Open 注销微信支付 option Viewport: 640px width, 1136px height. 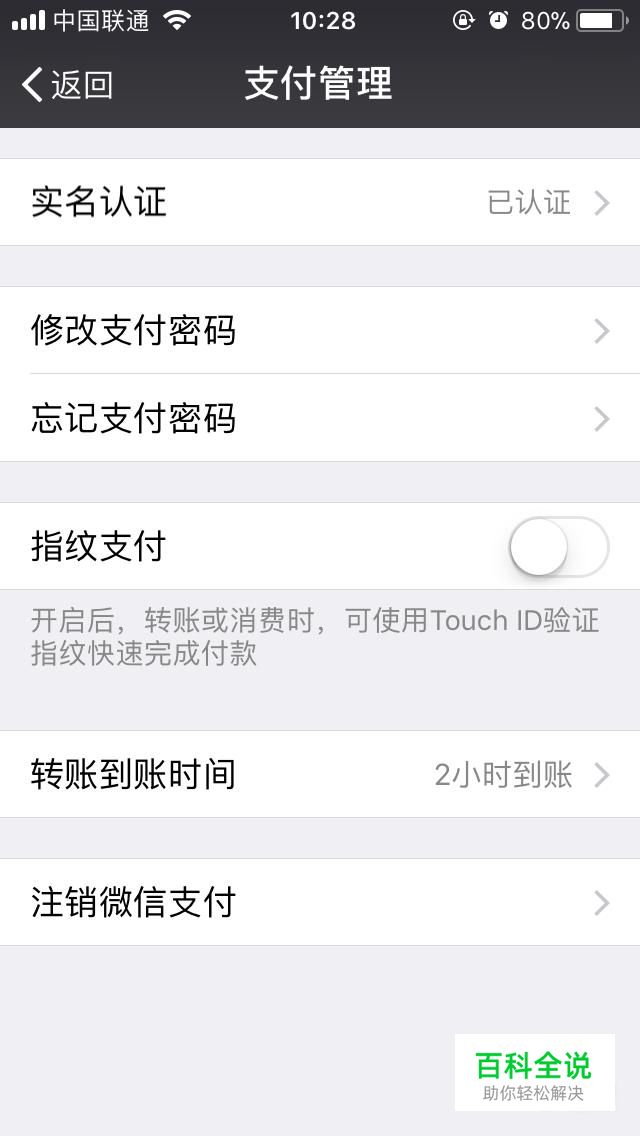[320, 902]
